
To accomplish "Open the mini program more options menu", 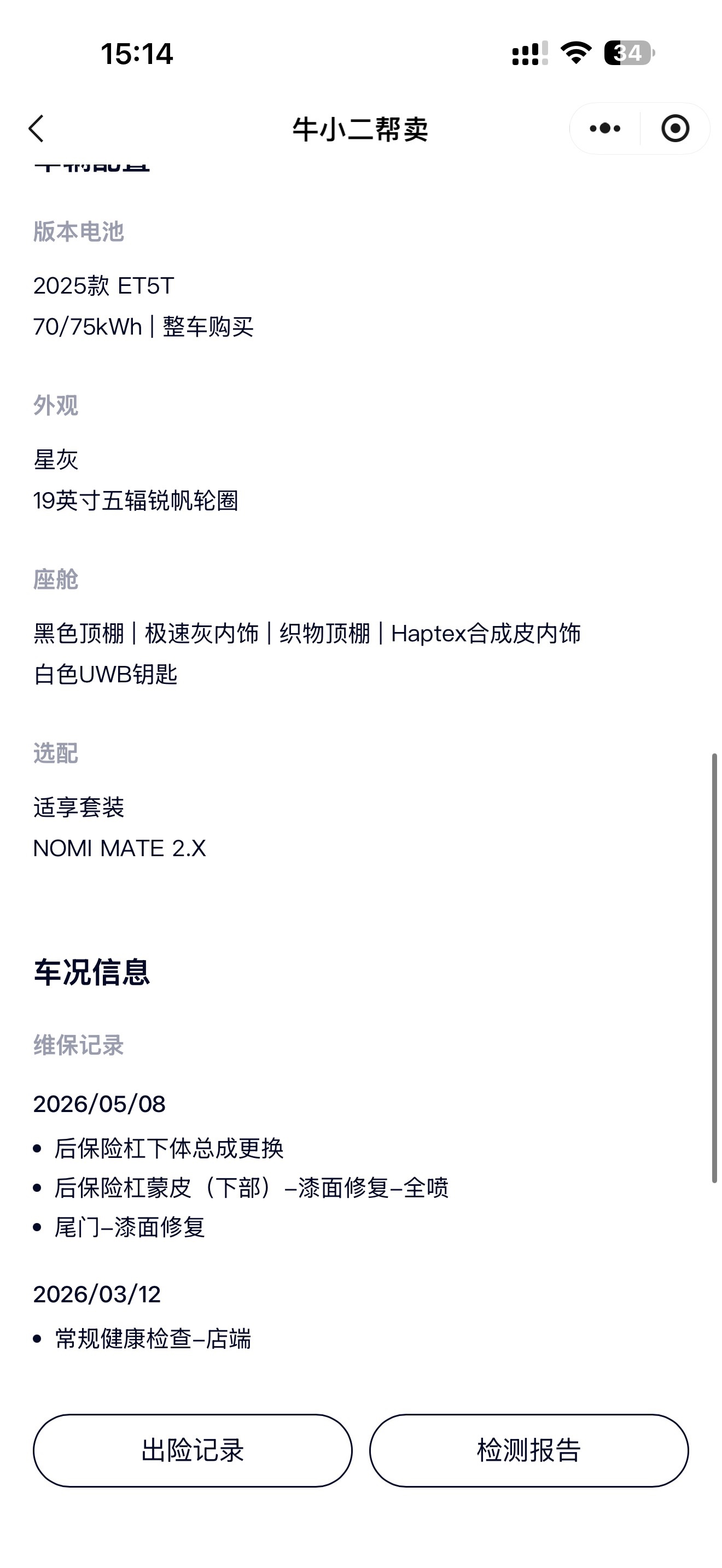I will click(605, 128).
